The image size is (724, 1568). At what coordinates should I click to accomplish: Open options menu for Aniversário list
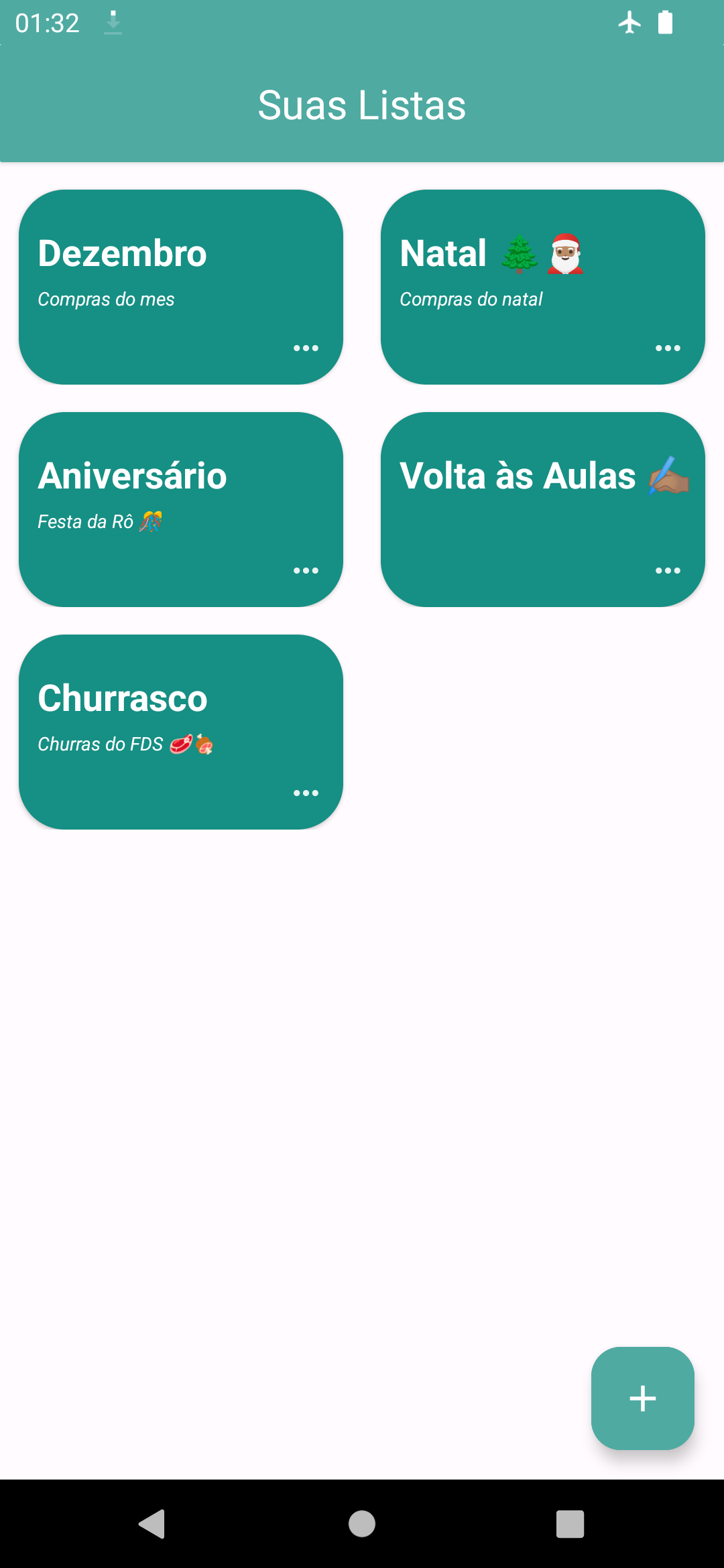306,570
